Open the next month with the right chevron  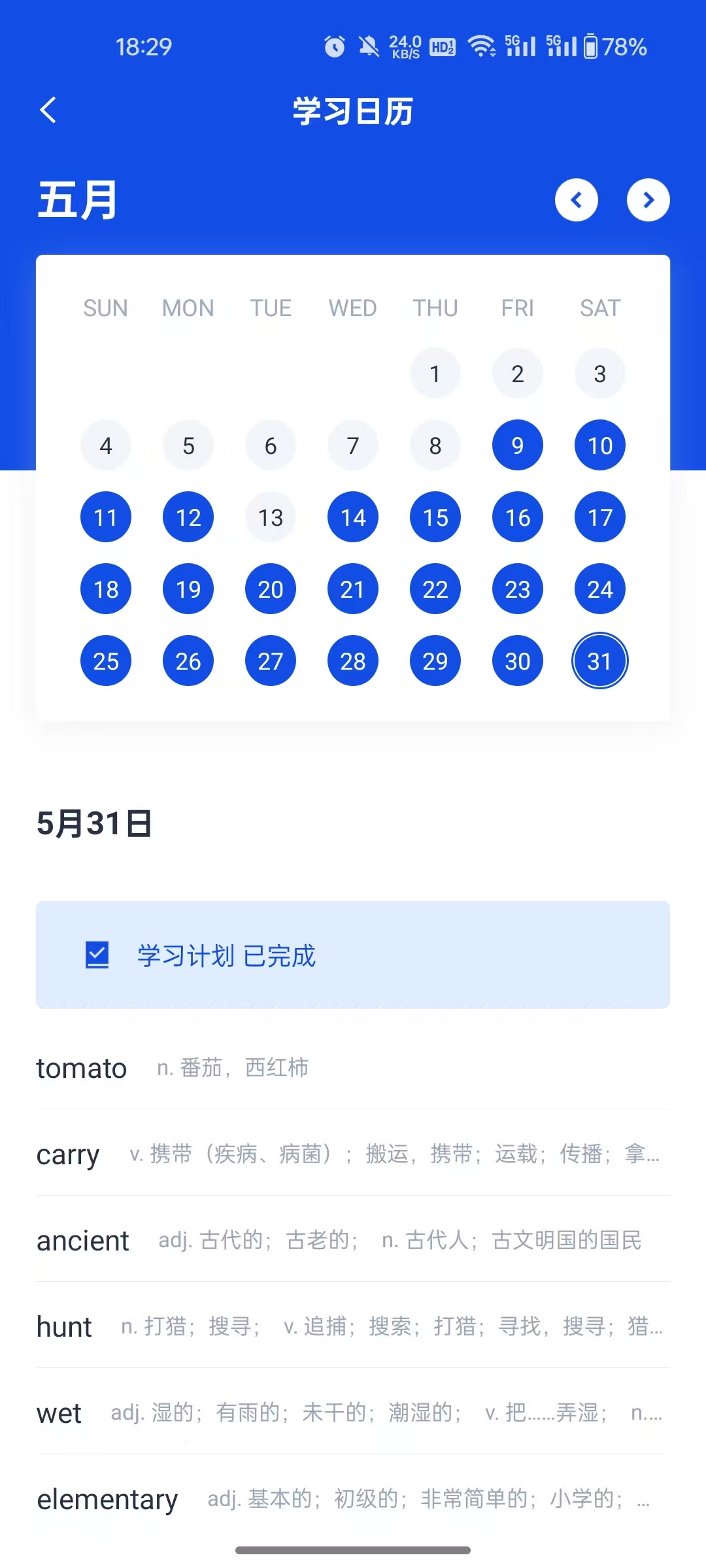coord(648,200)
